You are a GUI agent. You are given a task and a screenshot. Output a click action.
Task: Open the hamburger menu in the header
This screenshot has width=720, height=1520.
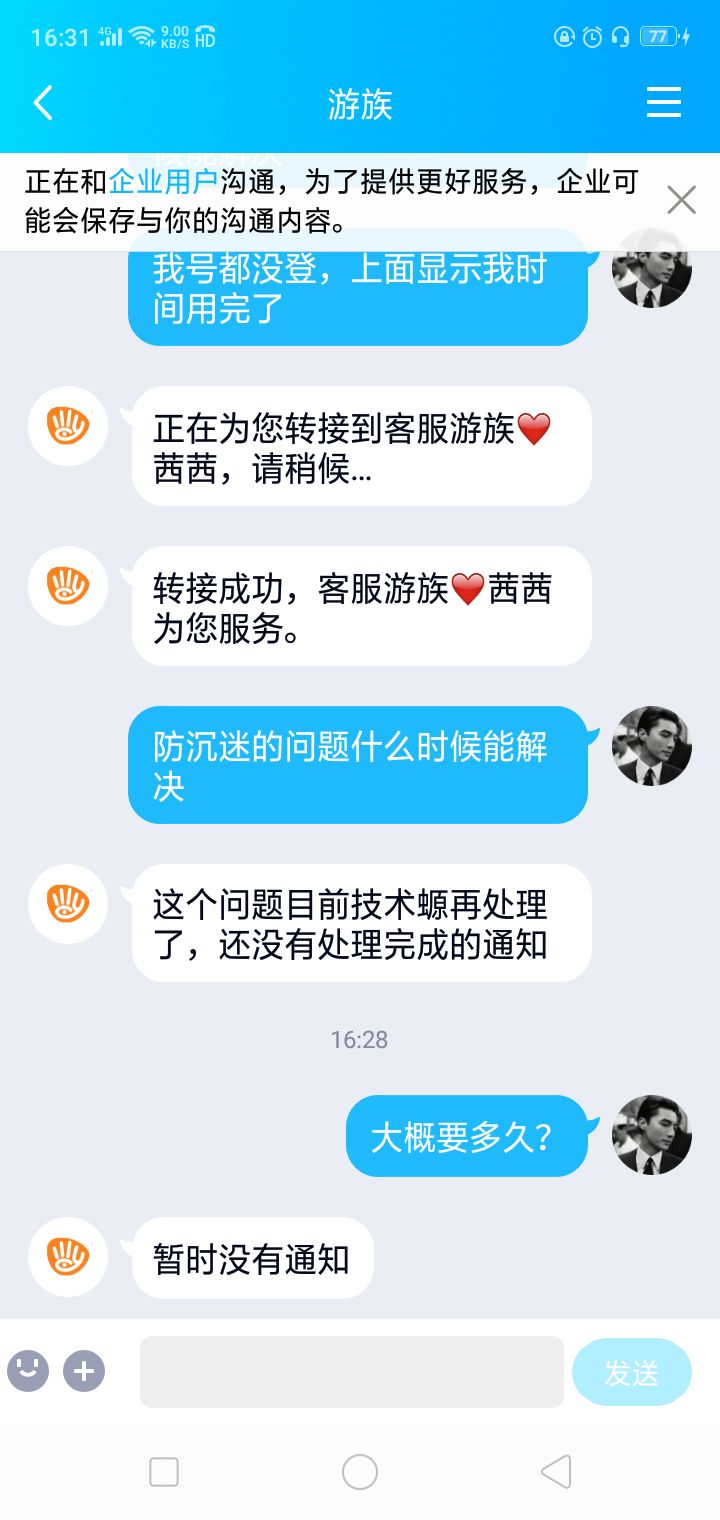pyautogui.click(x=664, y=103)
